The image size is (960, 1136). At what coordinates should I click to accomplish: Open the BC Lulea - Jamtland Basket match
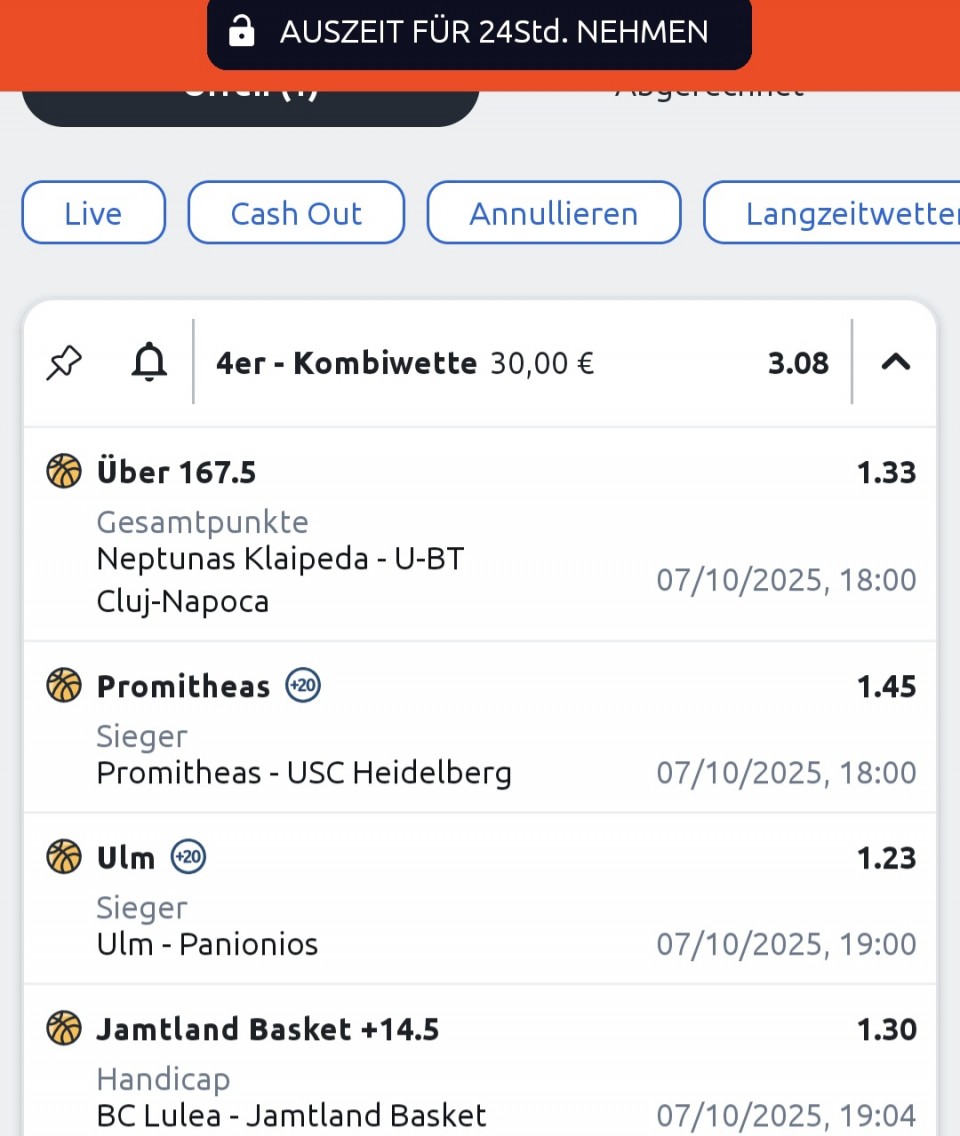[291, 1114]
